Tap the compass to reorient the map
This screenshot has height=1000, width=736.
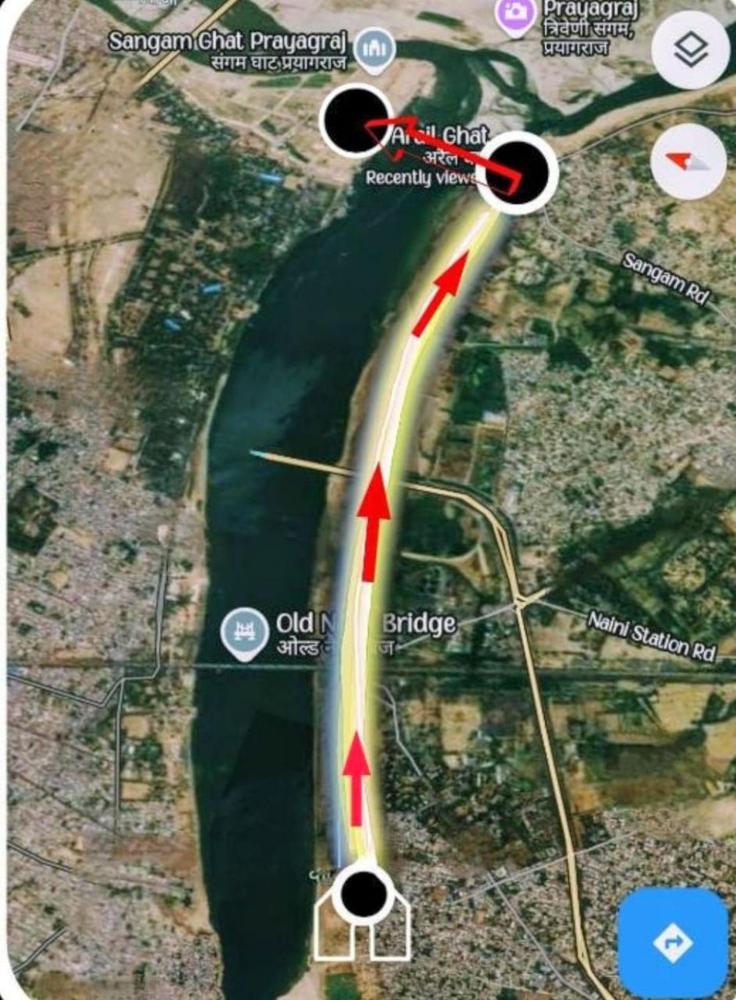(x=688, y=162)
